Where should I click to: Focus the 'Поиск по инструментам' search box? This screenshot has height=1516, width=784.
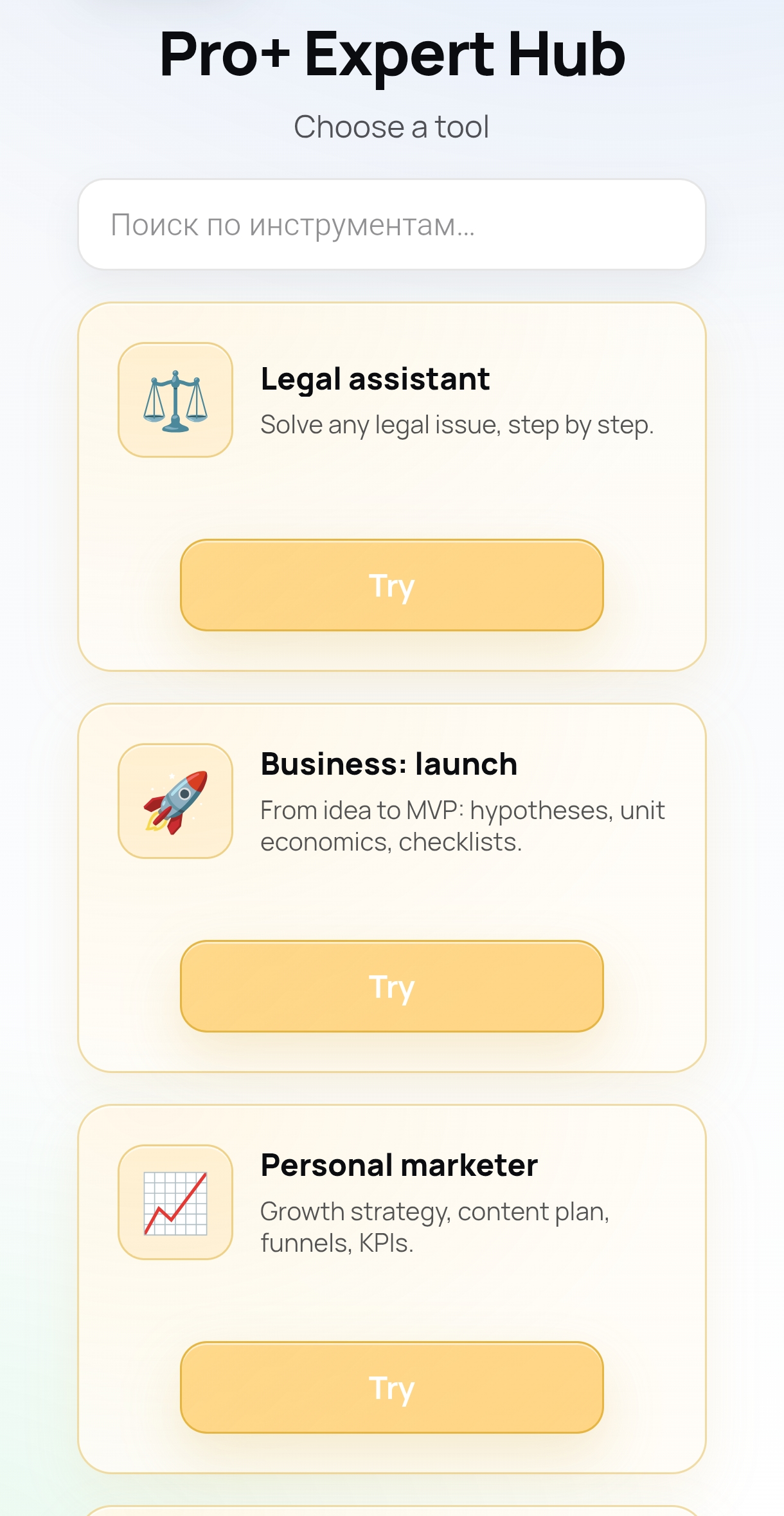click(392, 226)
